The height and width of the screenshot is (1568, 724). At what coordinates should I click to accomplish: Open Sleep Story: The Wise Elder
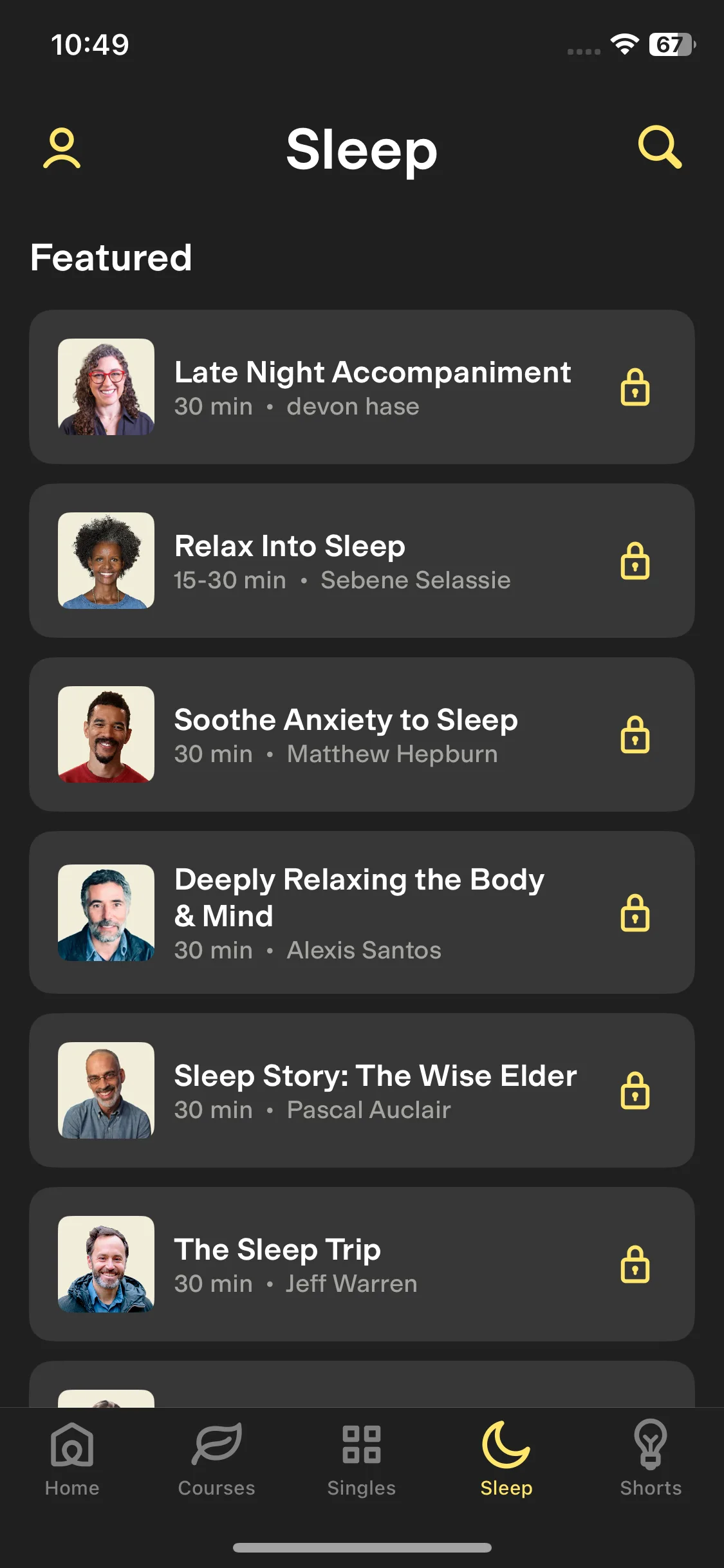coord(362,1090)
